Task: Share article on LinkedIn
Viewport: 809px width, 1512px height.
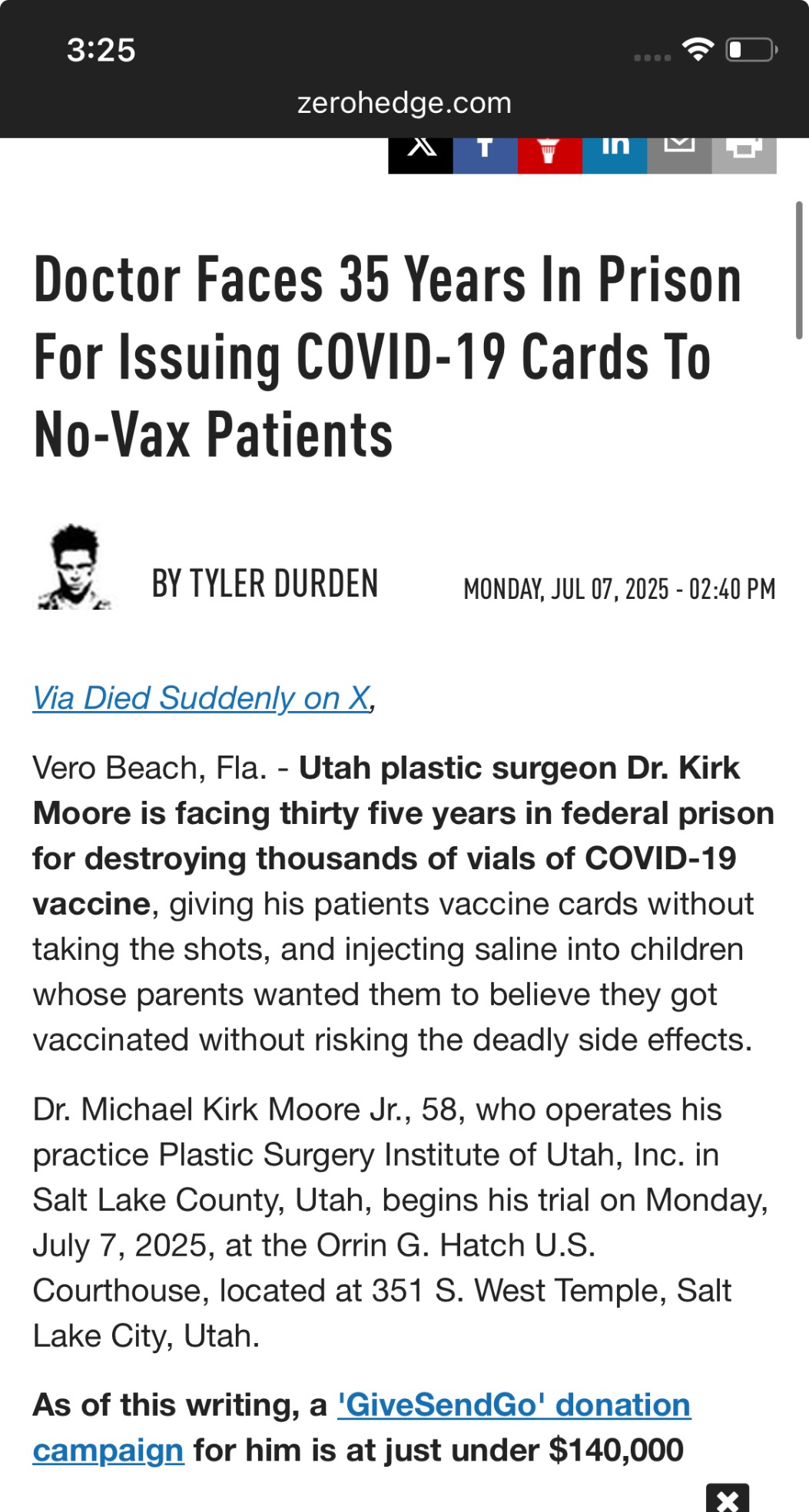Action: point(615,156)
